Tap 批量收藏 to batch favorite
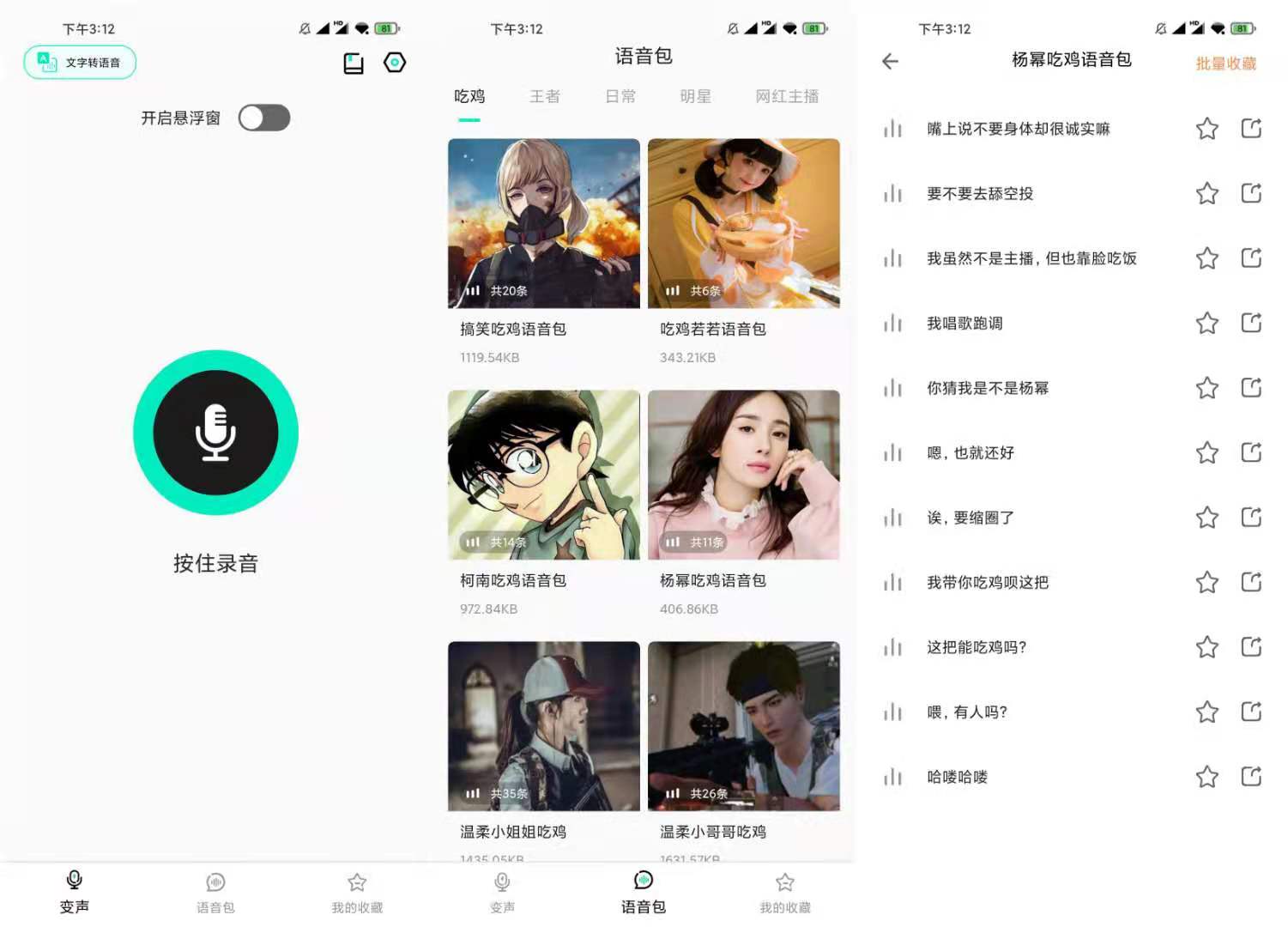1288x927 pixels. pos(1225,64)
